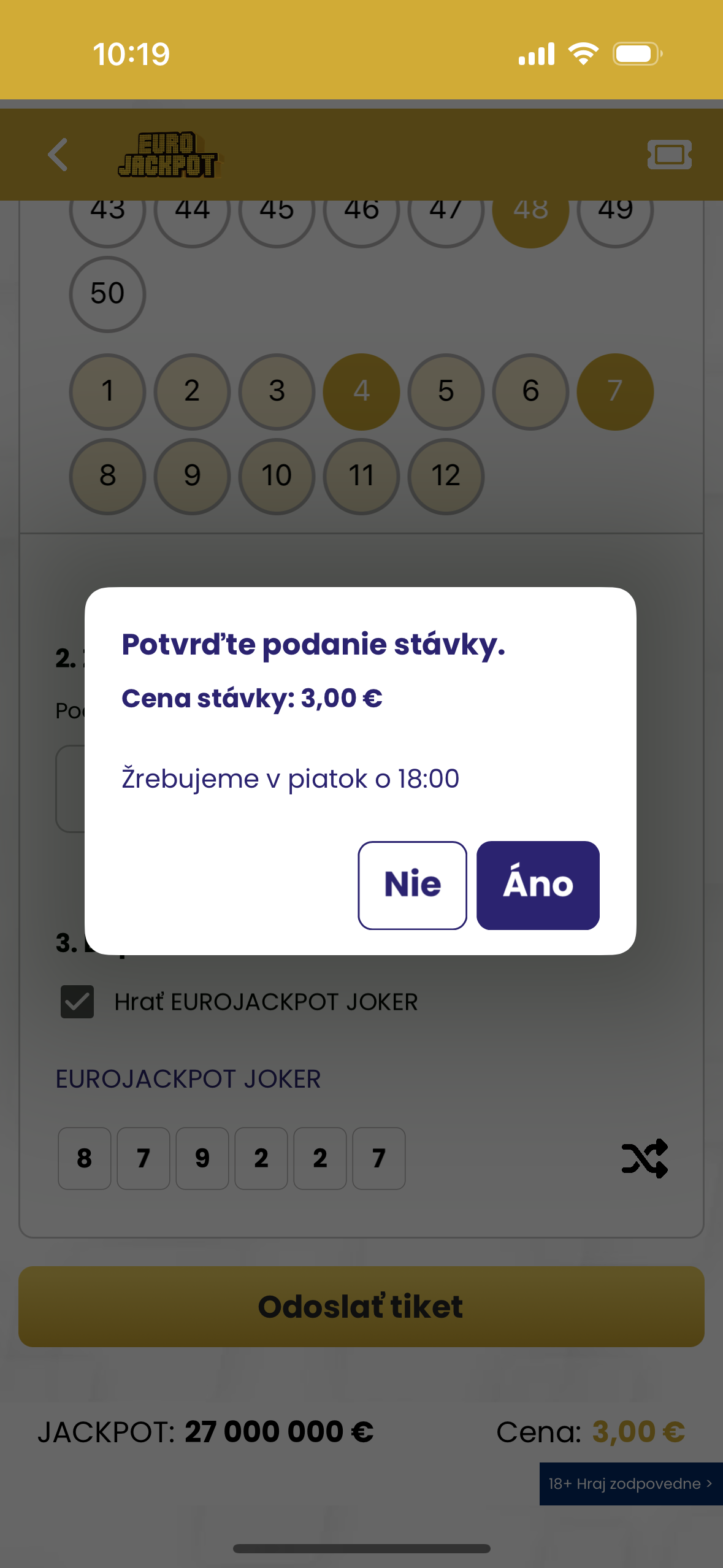Select number 11 on the grid

361,476
